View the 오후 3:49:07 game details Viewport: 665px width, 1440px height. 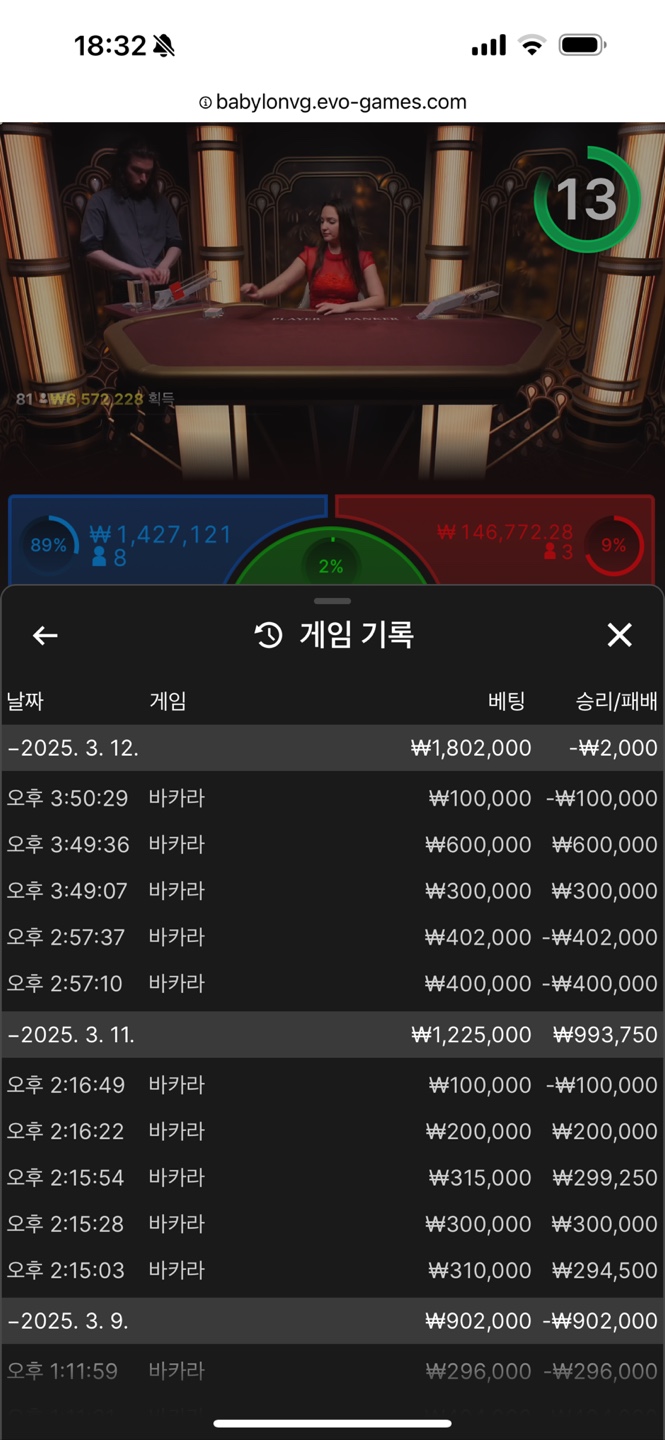click(332, 891)
